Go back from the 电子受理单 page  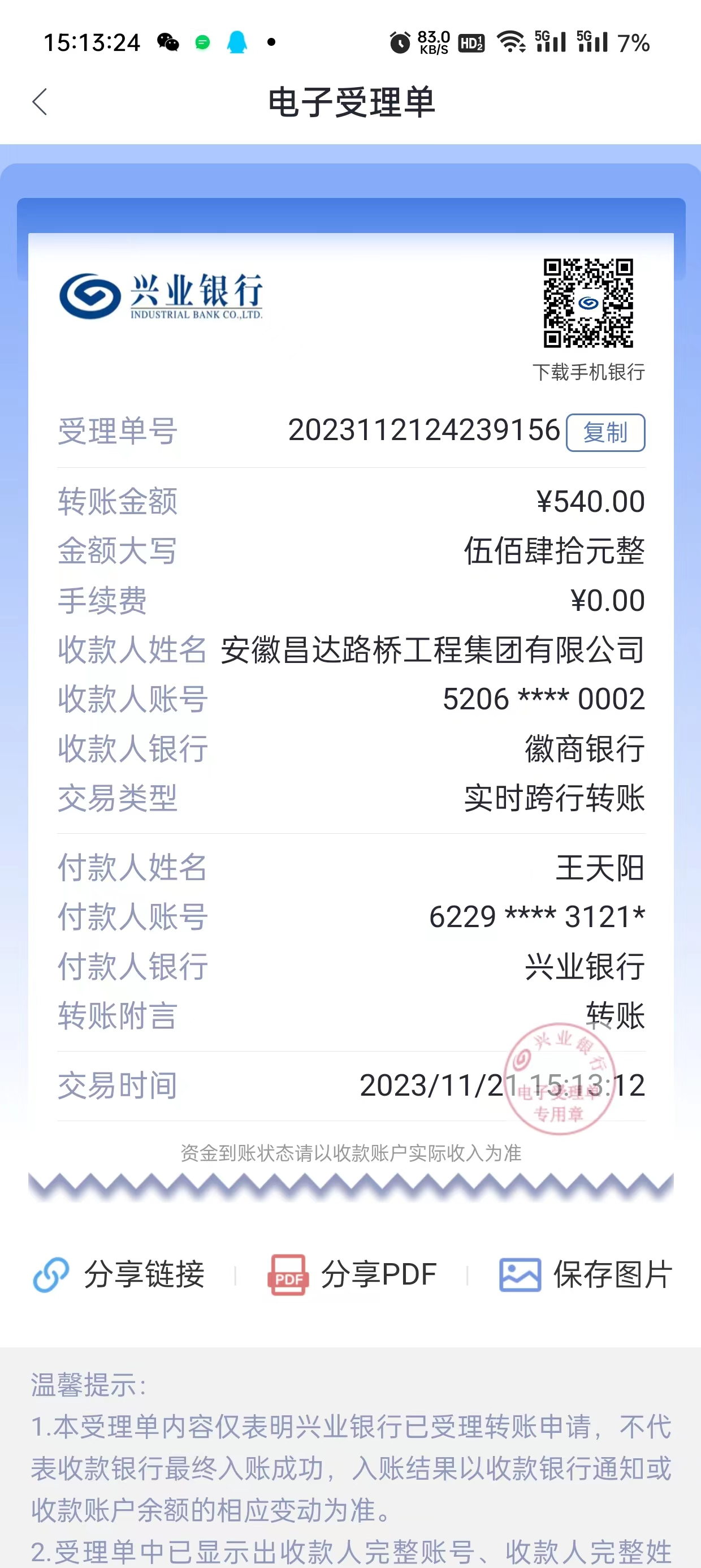click(40, 102)
